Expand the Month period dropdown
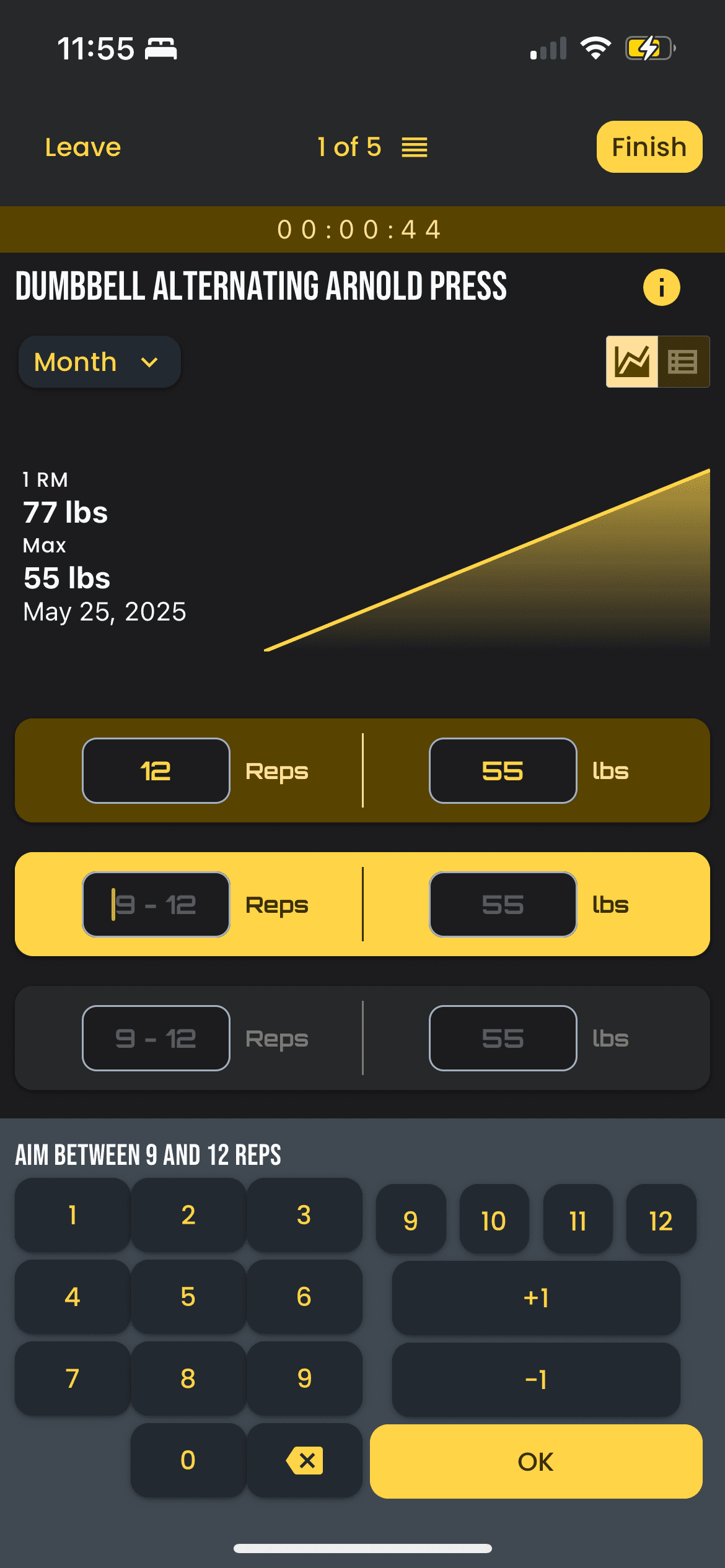725x1568 pixels. (x=99, y=362)
